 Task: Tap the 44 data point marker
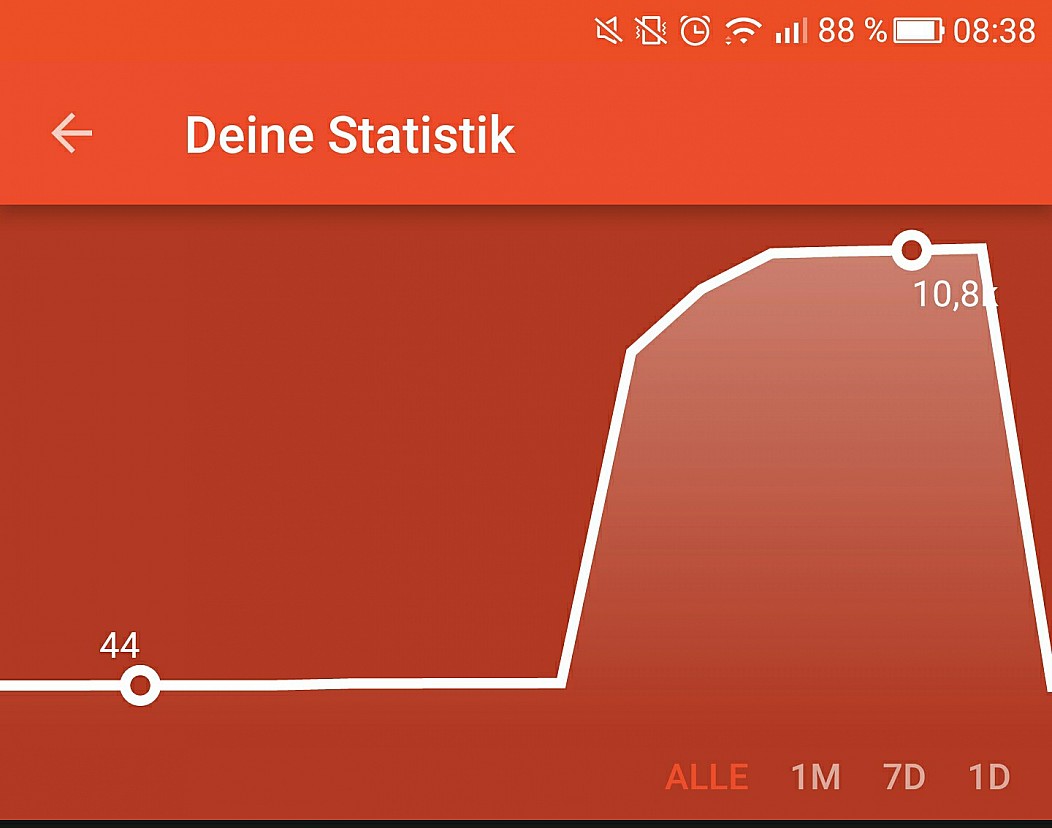(140, 686)
